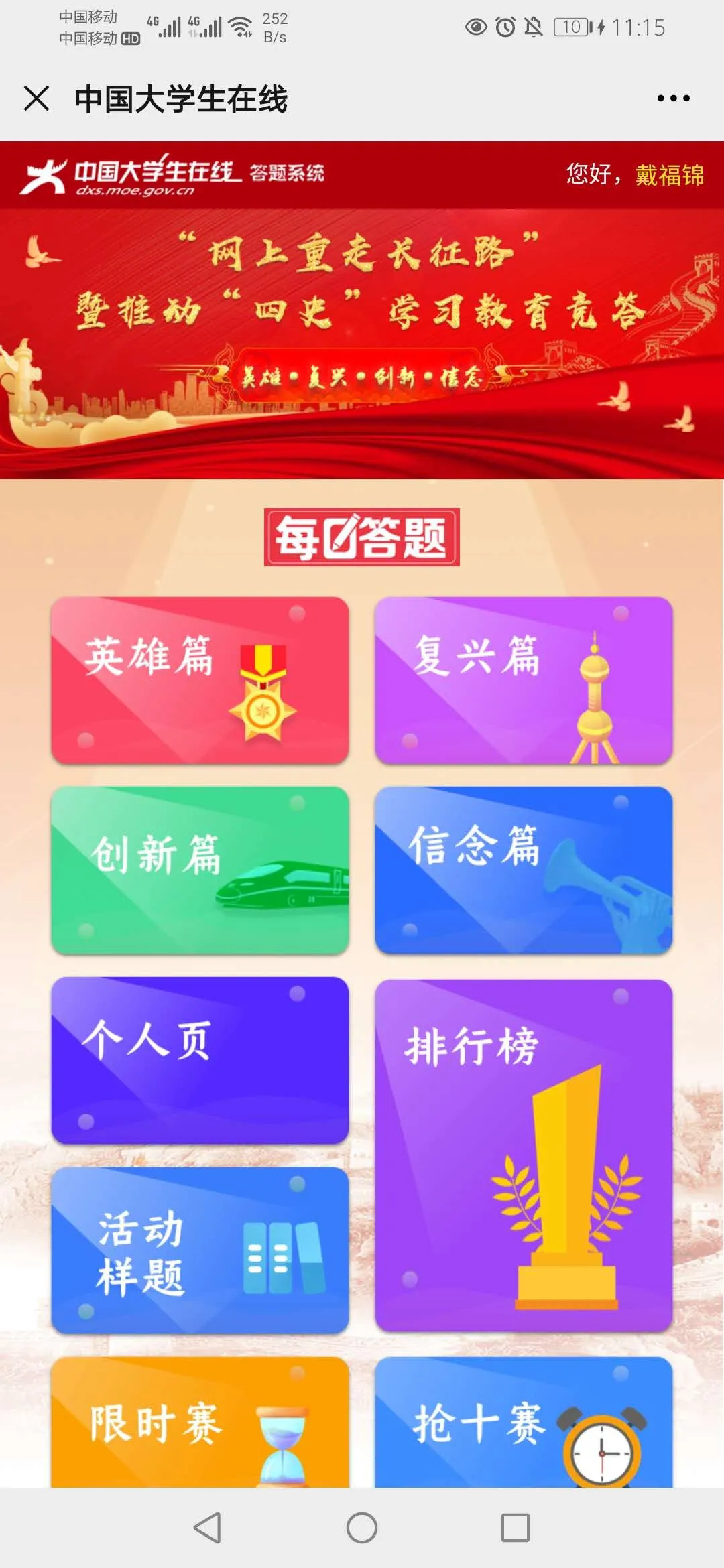
Task: Go back using system back button
Action: pos(207,1528)
